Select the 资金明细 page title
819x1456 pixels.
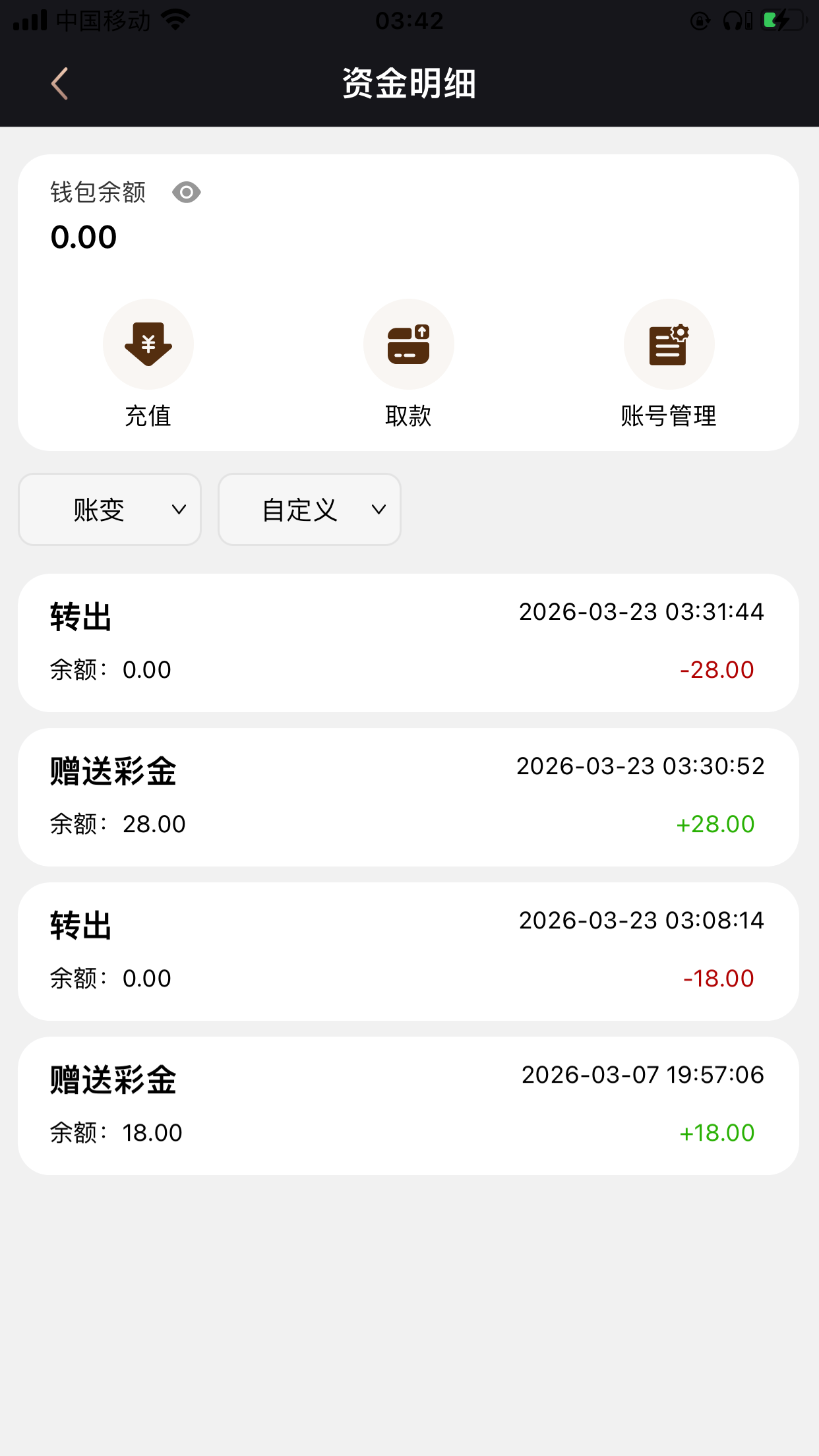[x=409, y=83]
